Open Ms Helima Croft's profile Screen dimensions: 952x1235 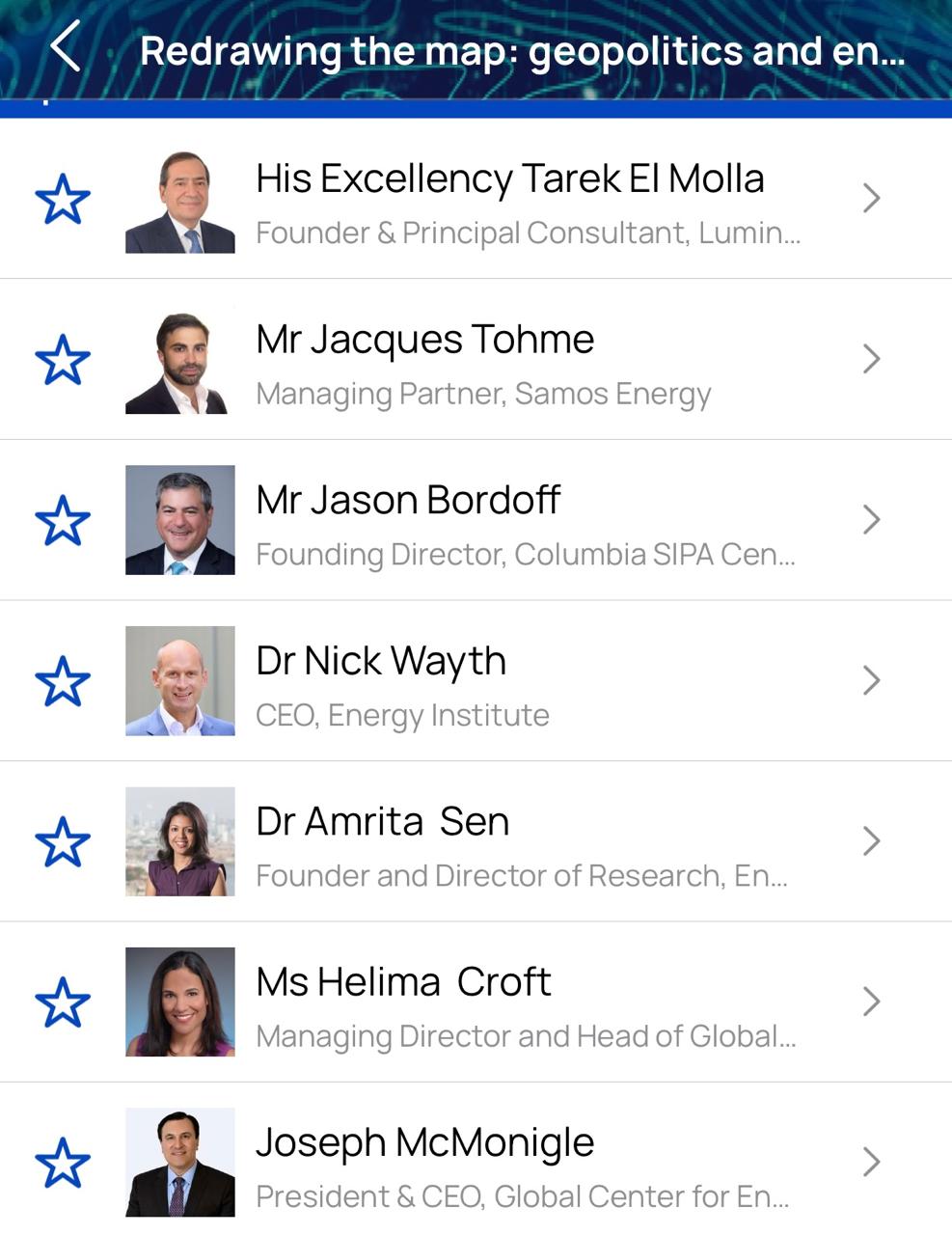pos(521,1002)
